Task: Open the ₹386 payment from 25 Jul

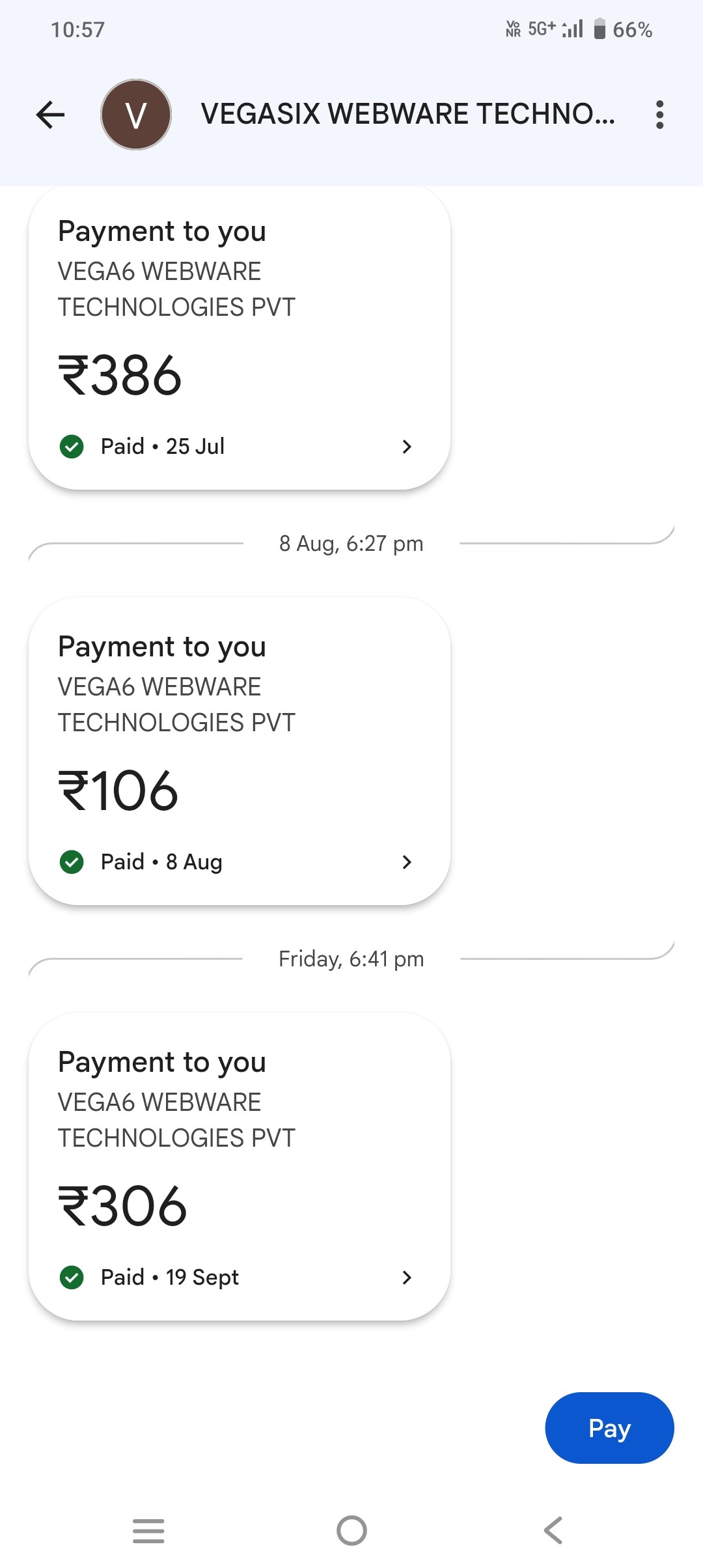Action: pyautogui.click(x=239, y=339)
